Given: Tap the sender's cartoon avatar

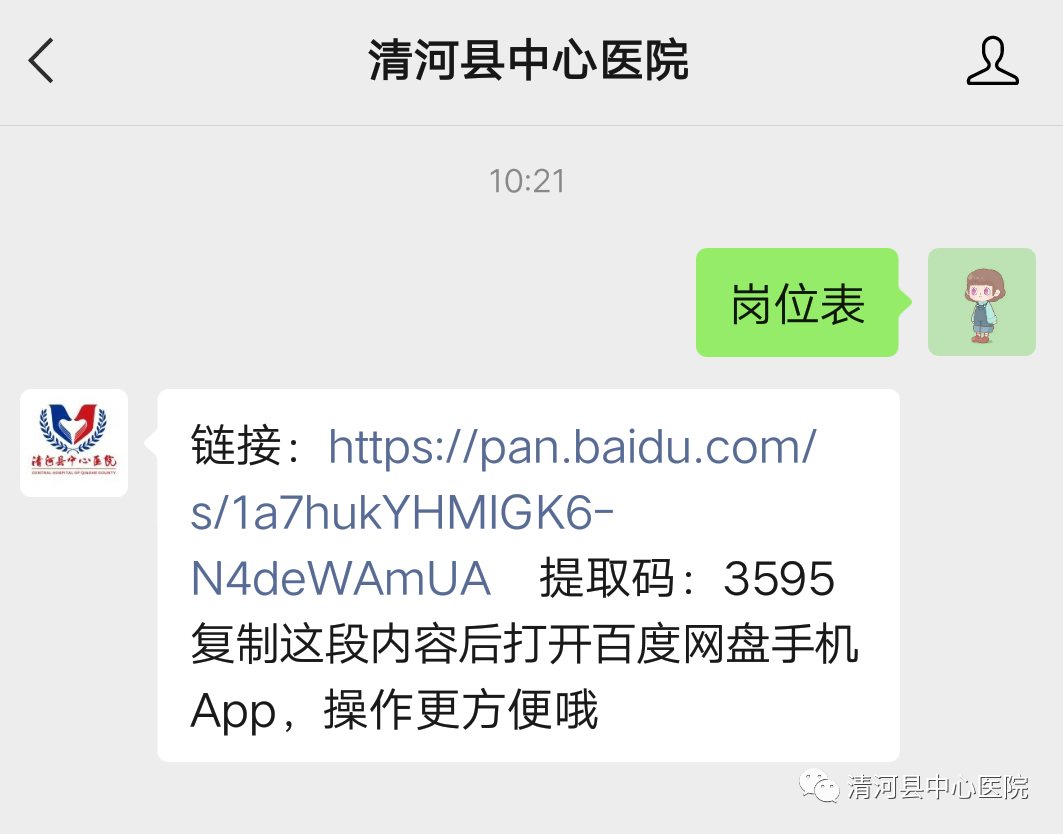Looking at the screenshot, I should [981, 302].
